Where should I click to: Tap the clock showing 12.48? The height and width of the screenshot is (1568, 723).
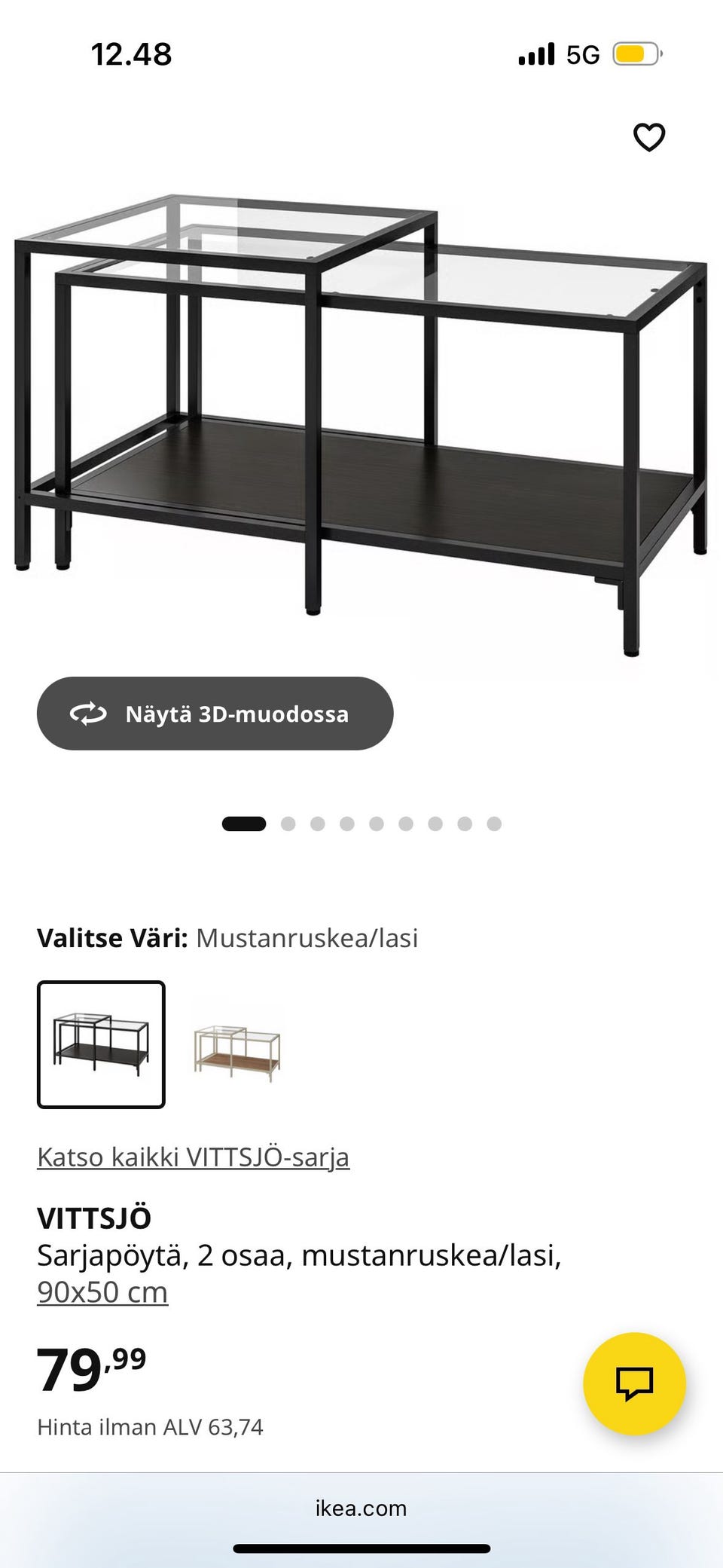tap(132, 54)
